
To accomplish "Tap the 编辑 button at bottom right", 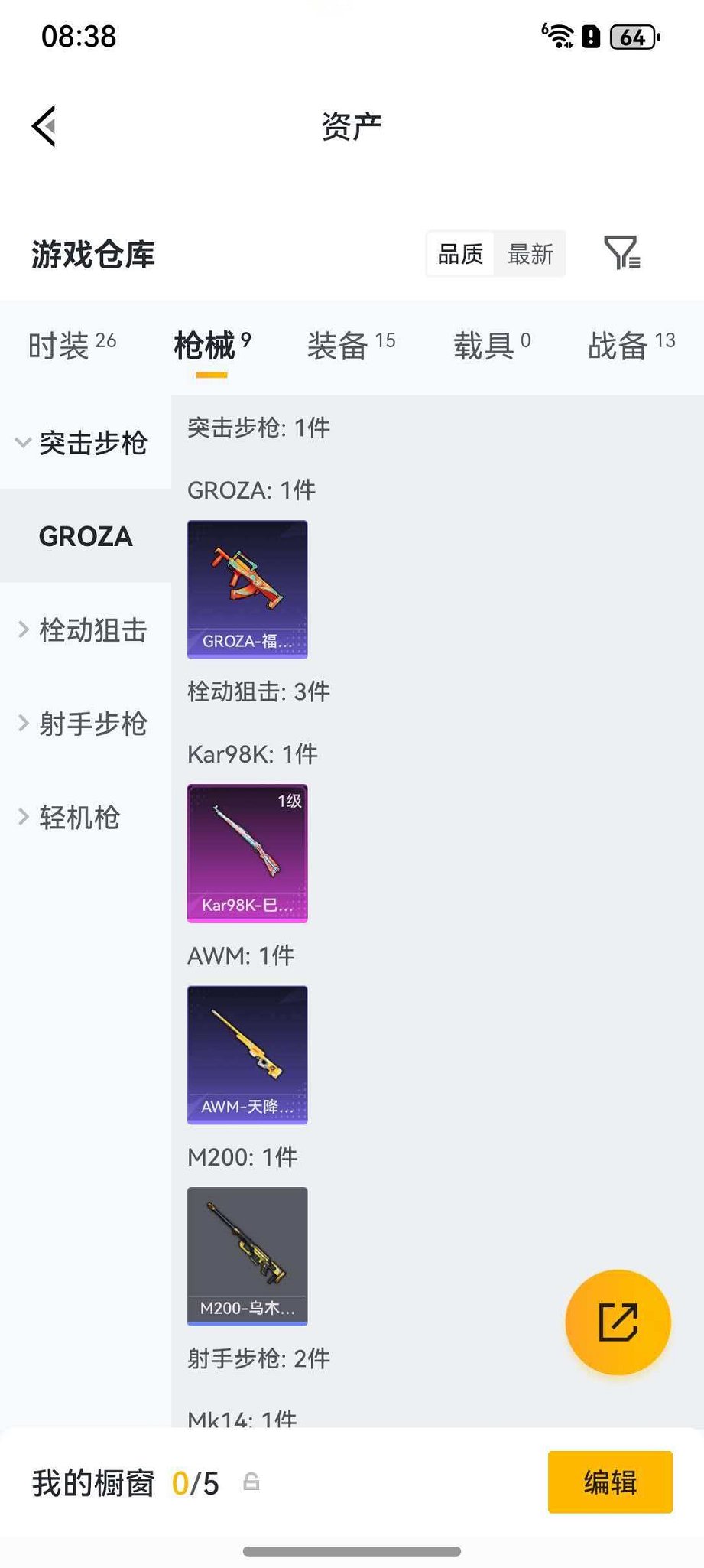I will pyautogui.click(x=609, y=1482).
